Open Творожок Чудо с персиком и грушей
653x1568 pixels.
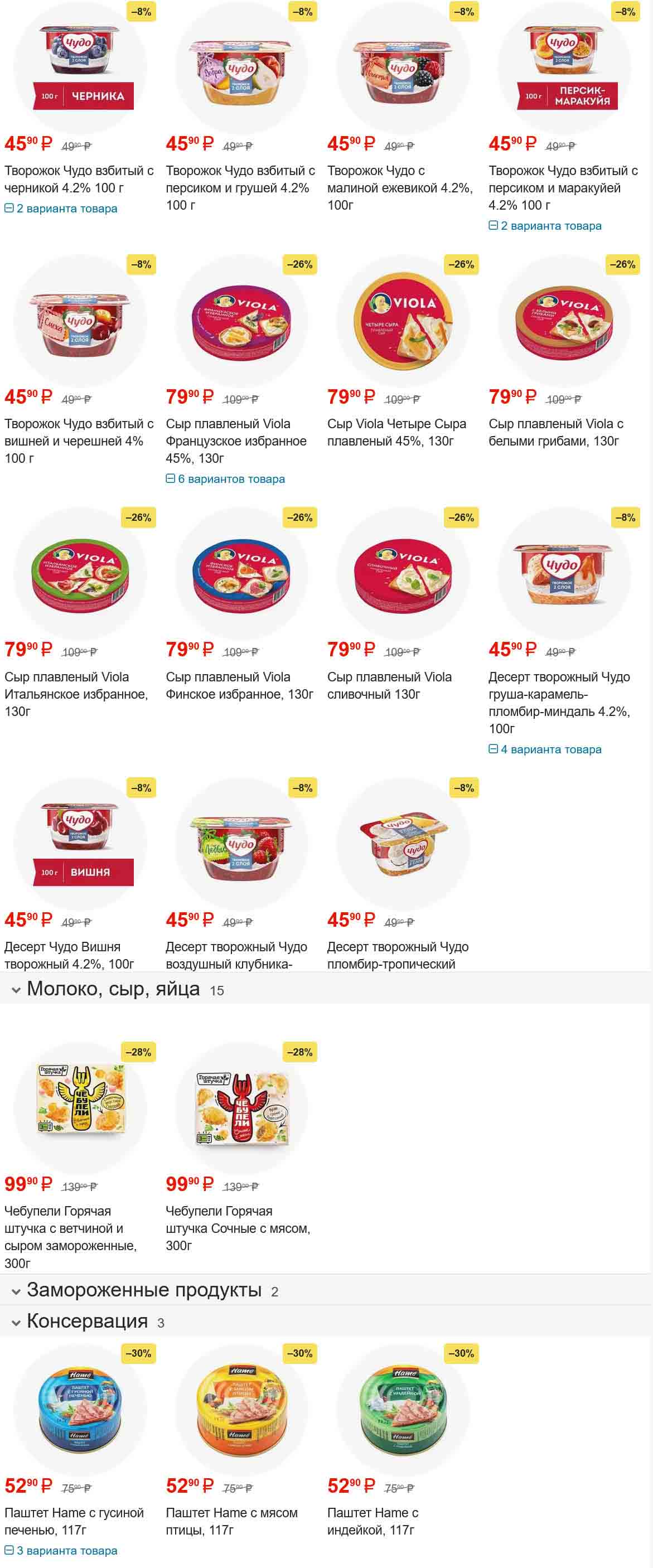tap(240, 187)
